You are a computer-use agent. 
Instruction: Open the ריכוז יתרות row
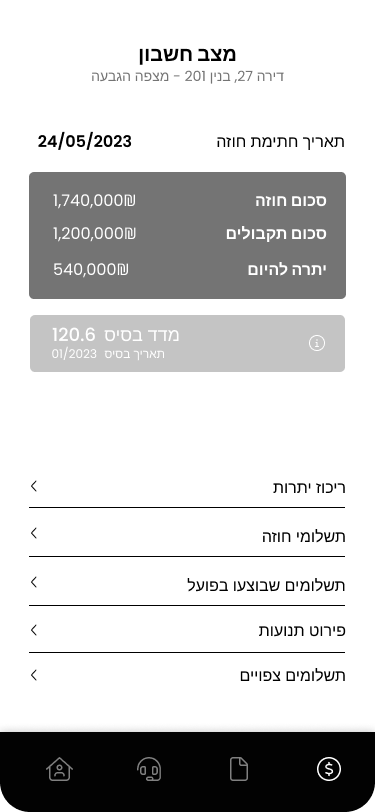187,487
